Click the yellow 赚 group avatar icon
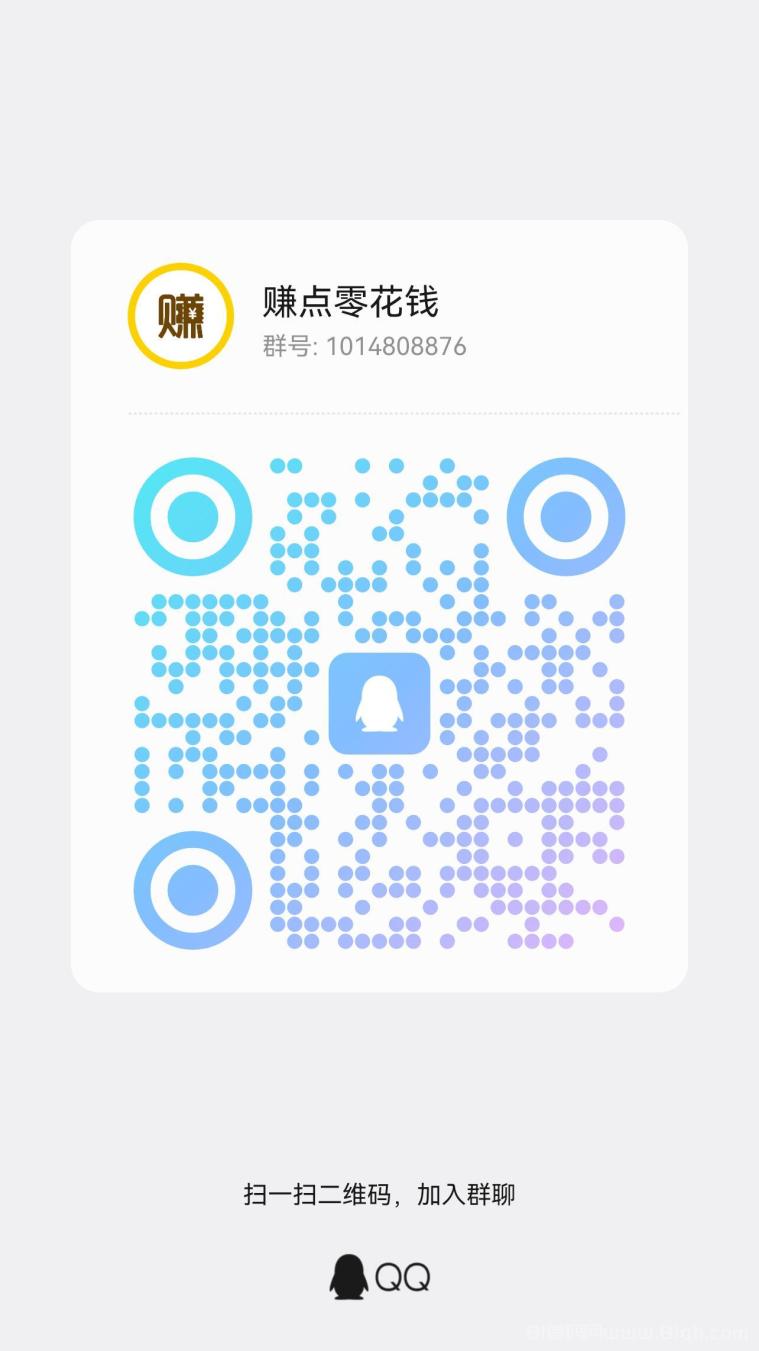 [x=180, y=316]
